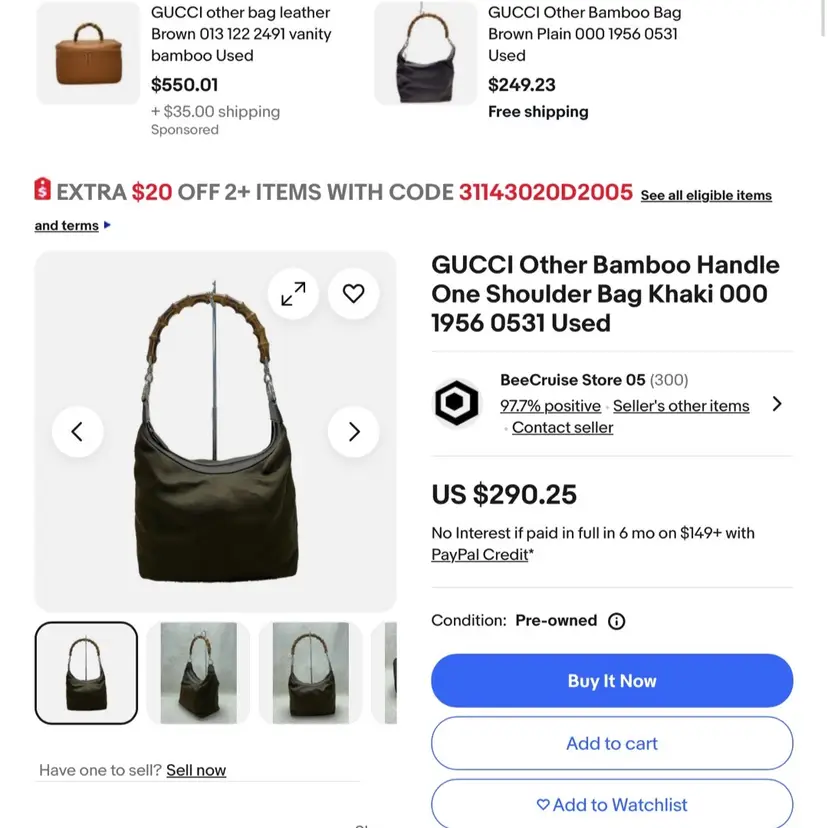Tap the heart icon to favorite this bag
This screenshot has width=828, height=828.
point(353,294)
